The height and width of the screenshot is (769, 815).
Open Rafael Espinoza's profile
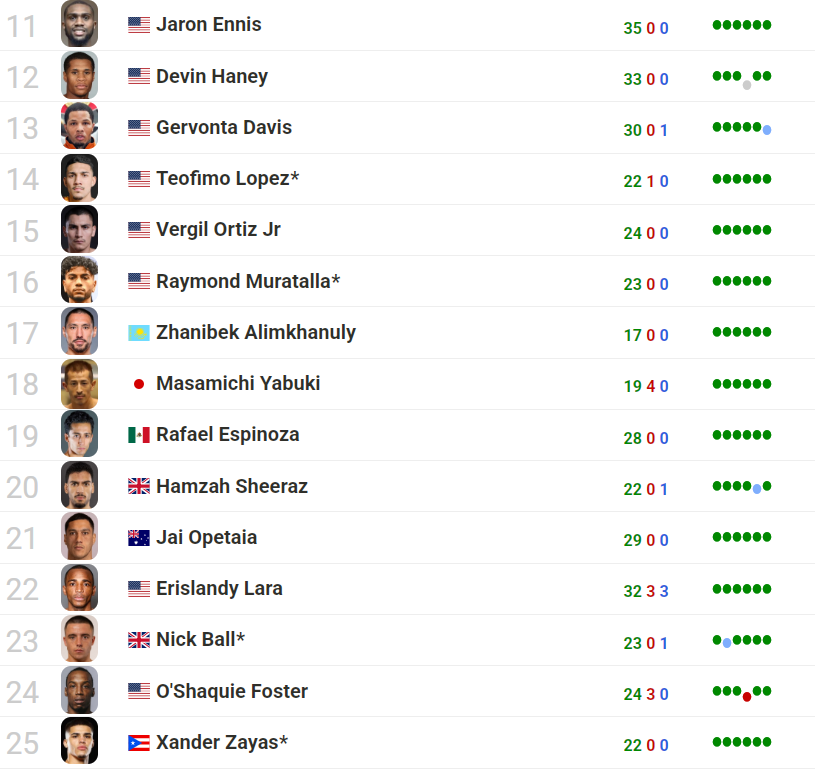click(x=227, y=435)
